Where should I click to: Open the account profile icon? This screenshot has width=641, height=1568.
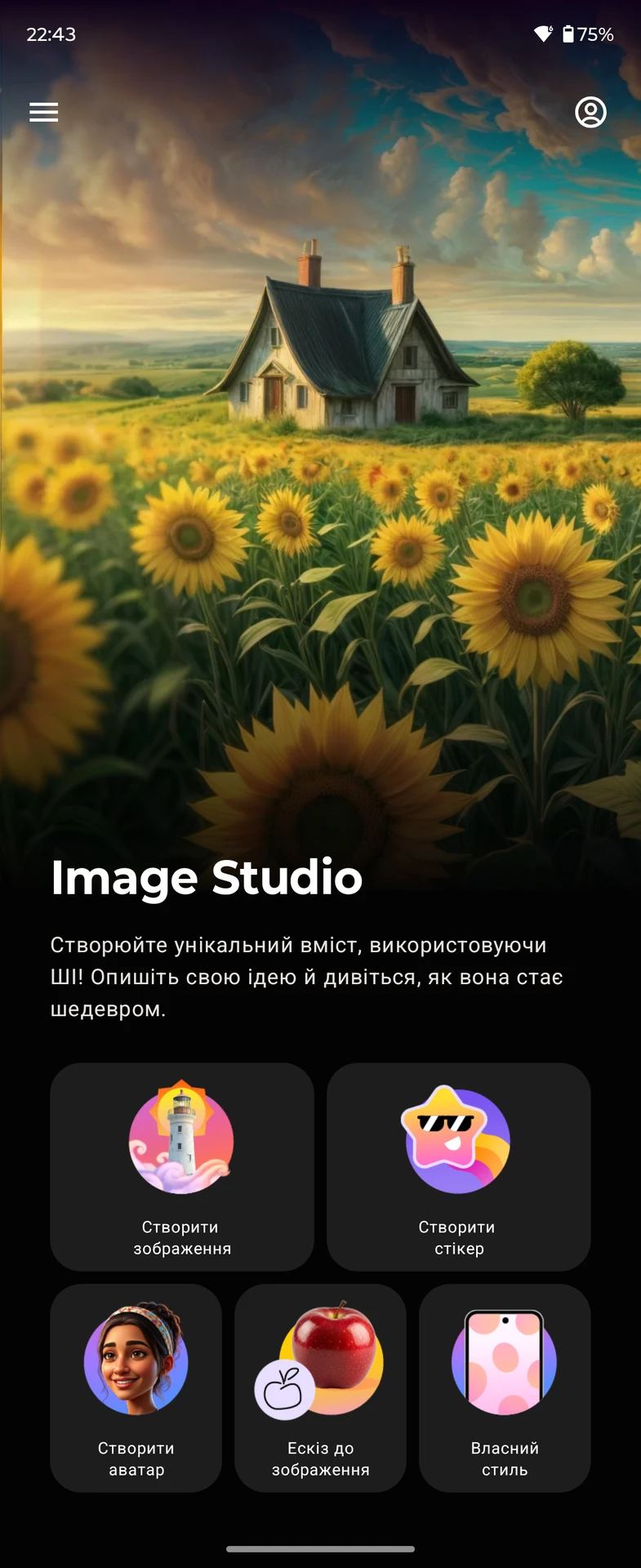tap(590, 112)
